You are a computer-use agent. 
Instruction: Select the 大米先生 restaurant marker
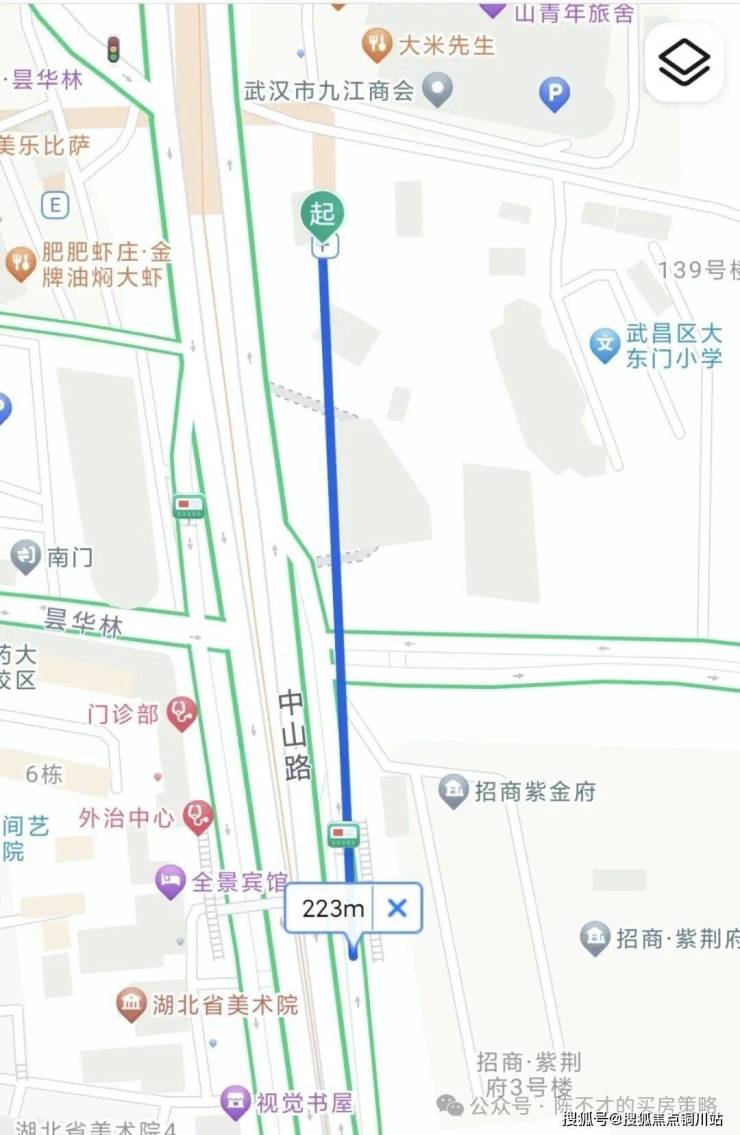(376, 44)
